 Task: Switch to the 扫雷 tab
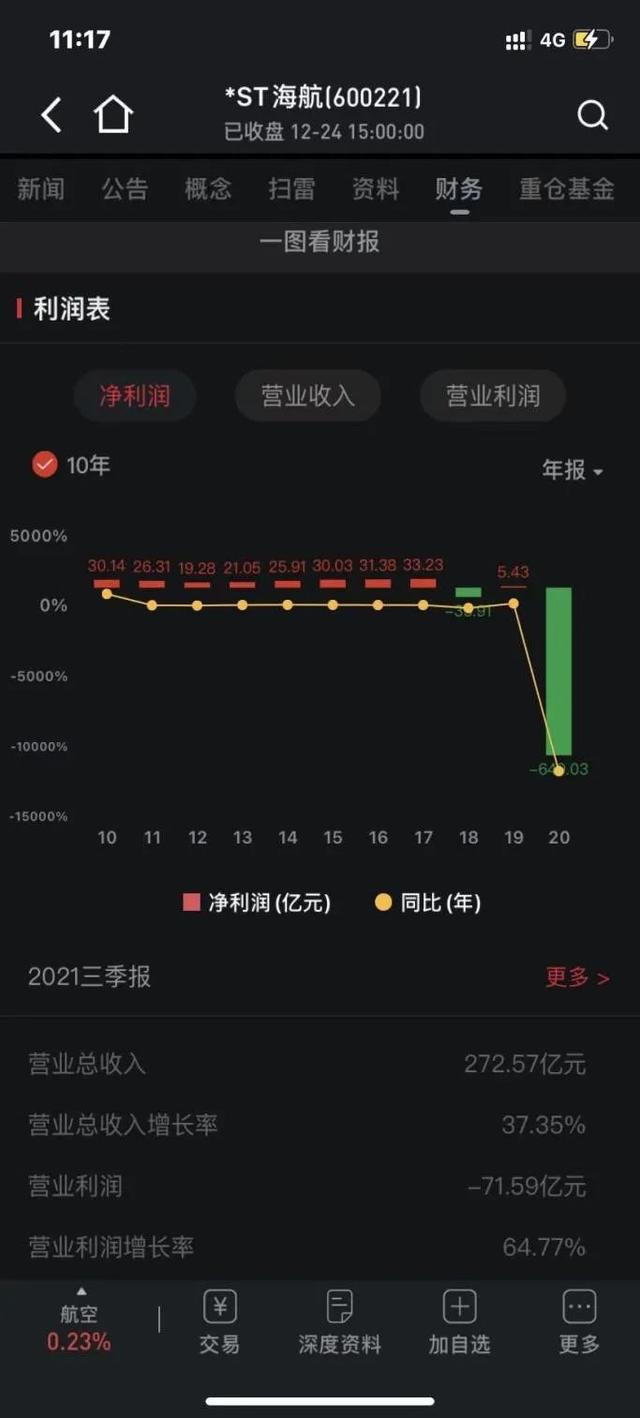pyautogui.click(x=292, y=189)
